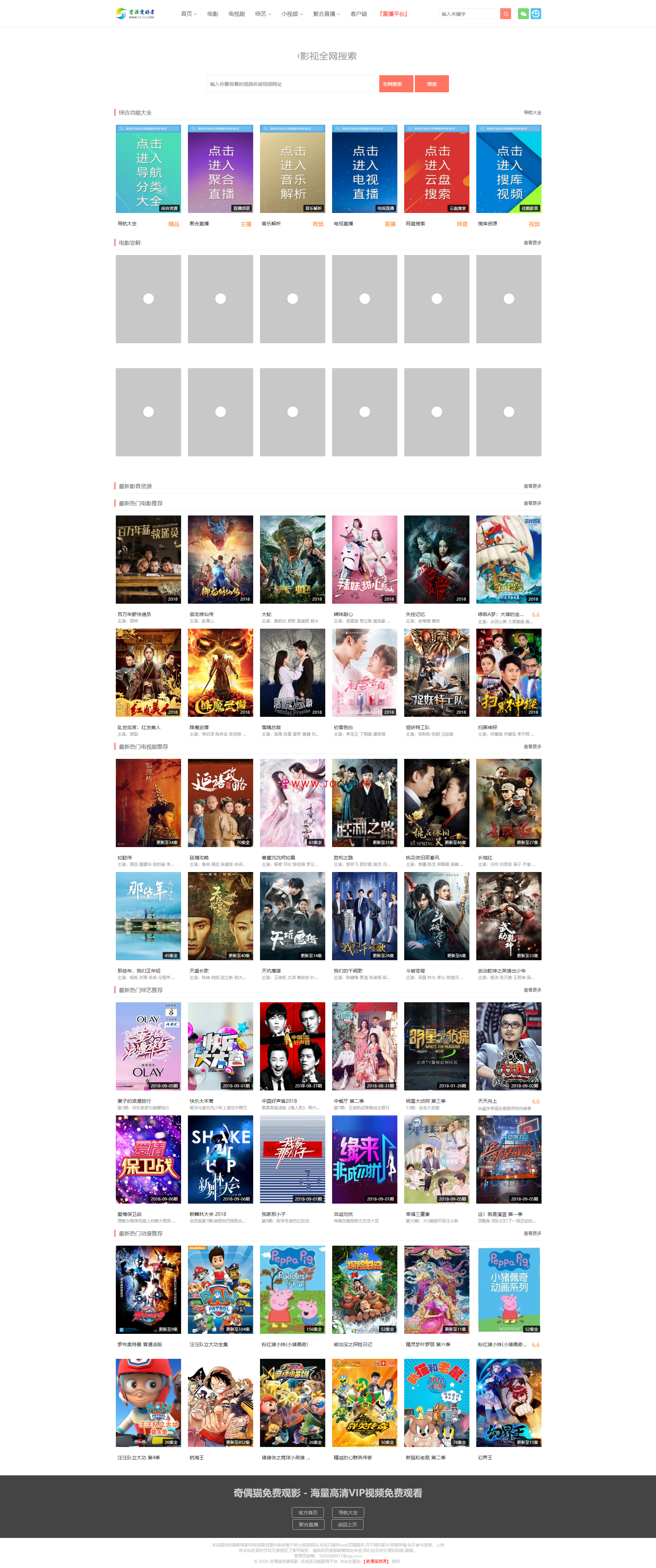Open the blue watch history icon
Image resolution: width=656 pixels, height=1568 pixels.
click(535, 14)
